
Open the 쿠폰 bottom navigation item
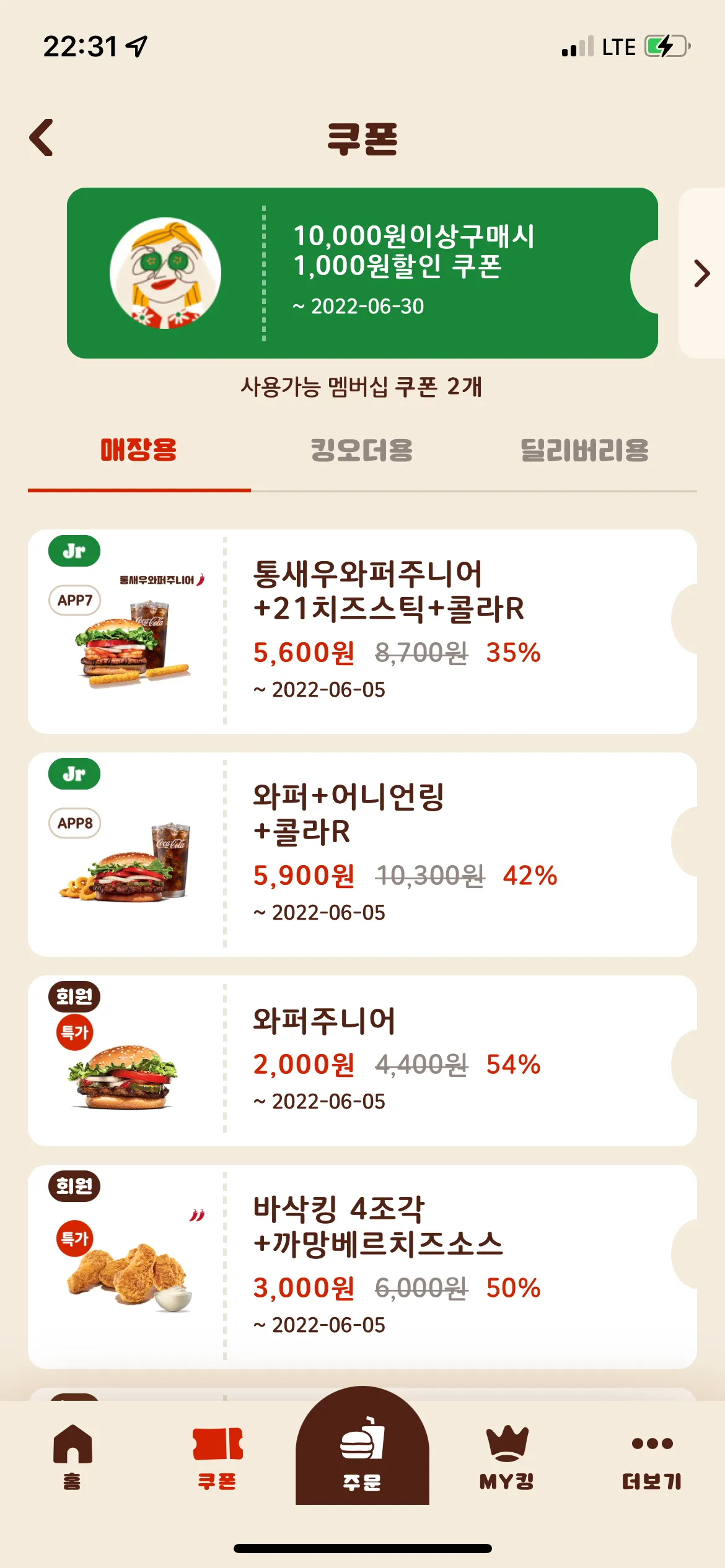(x=217, y=1457)
